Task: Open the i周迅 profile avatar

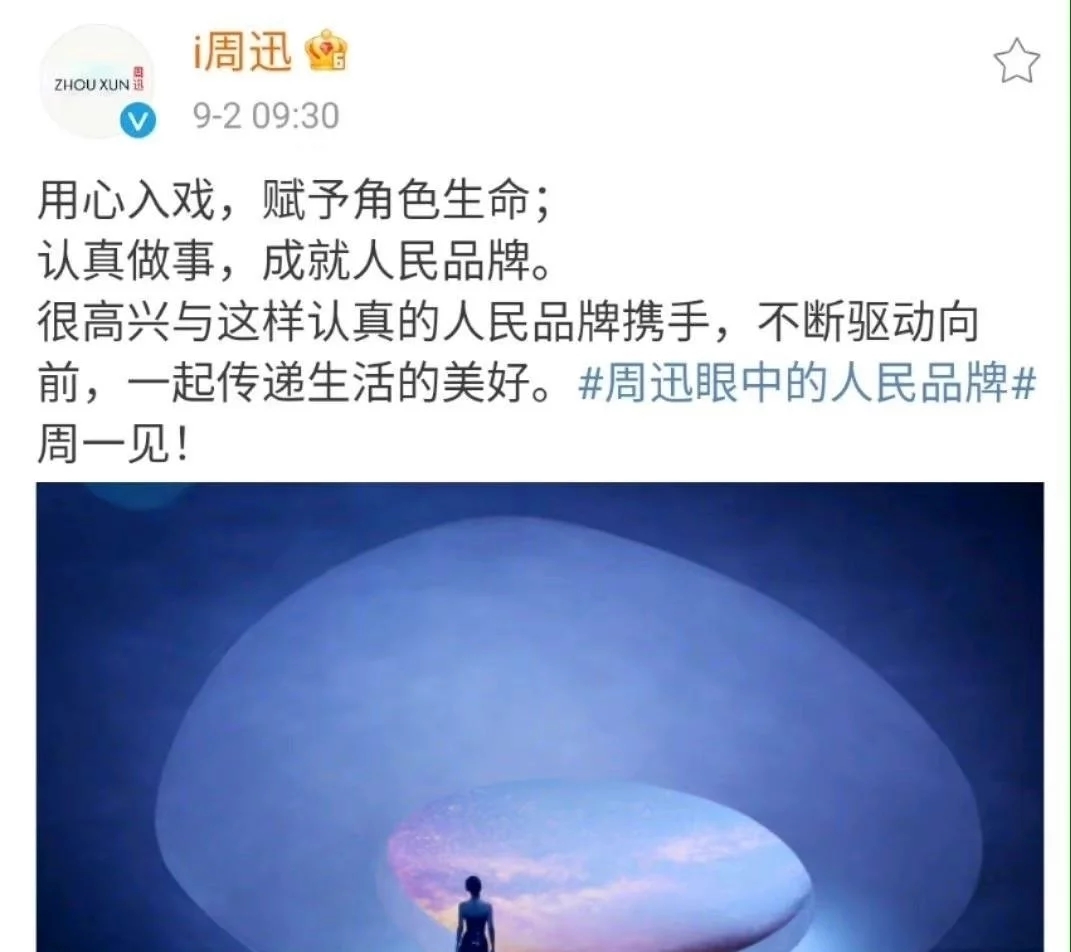Action: [97, 81]
